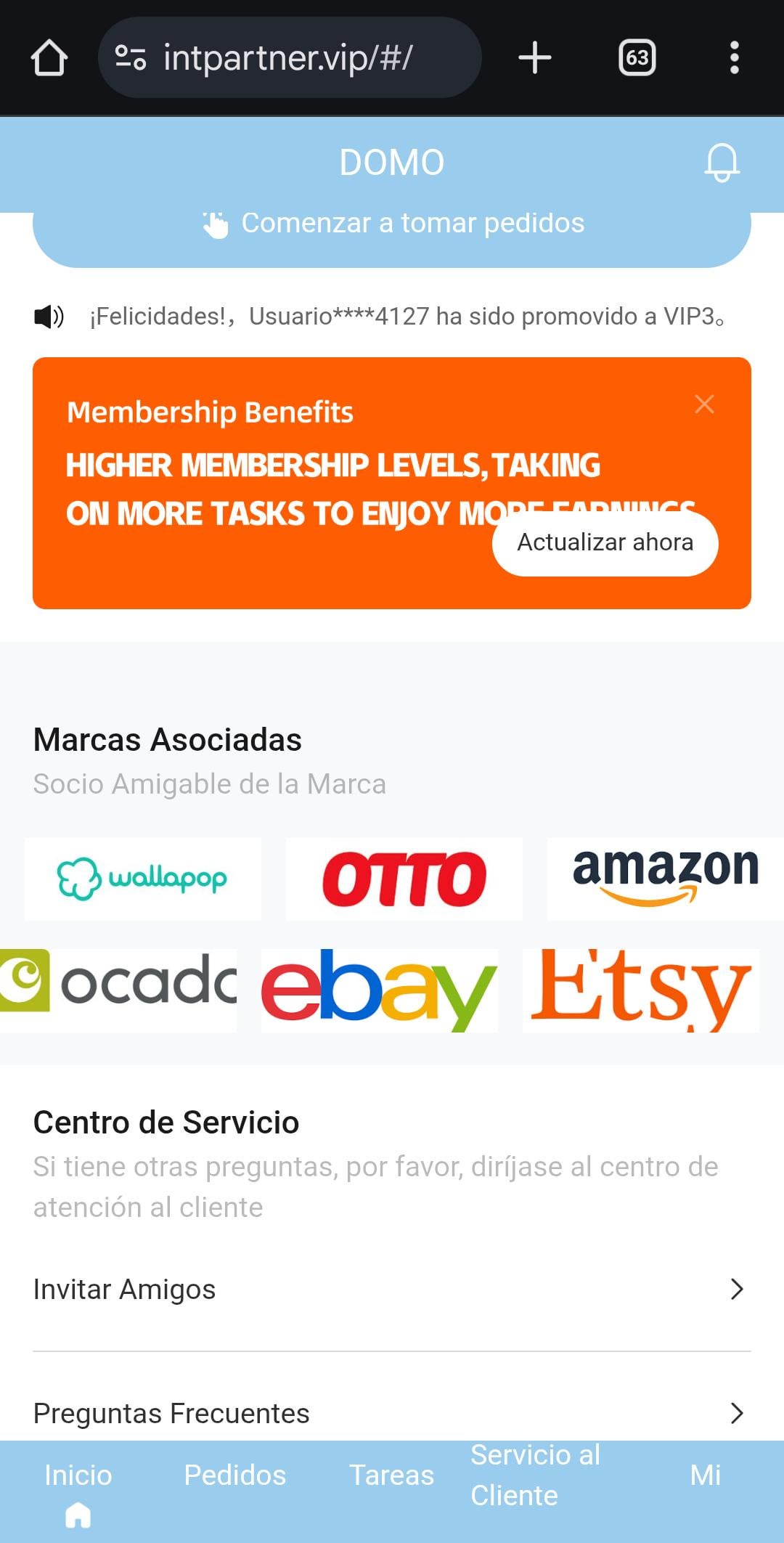Tap Actualizar ahora button
784x1543 pixels.
point(605,542)
